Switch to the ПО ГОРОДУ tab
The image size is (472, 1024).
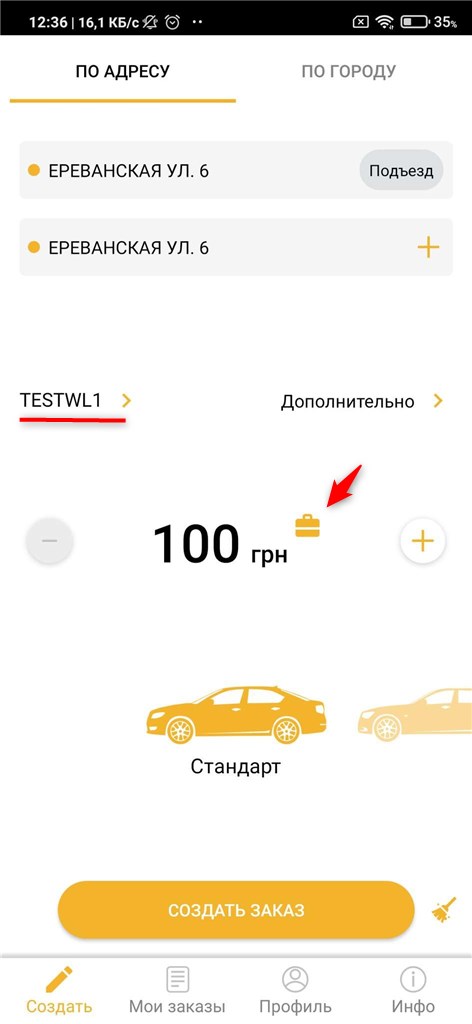point(348,71)
